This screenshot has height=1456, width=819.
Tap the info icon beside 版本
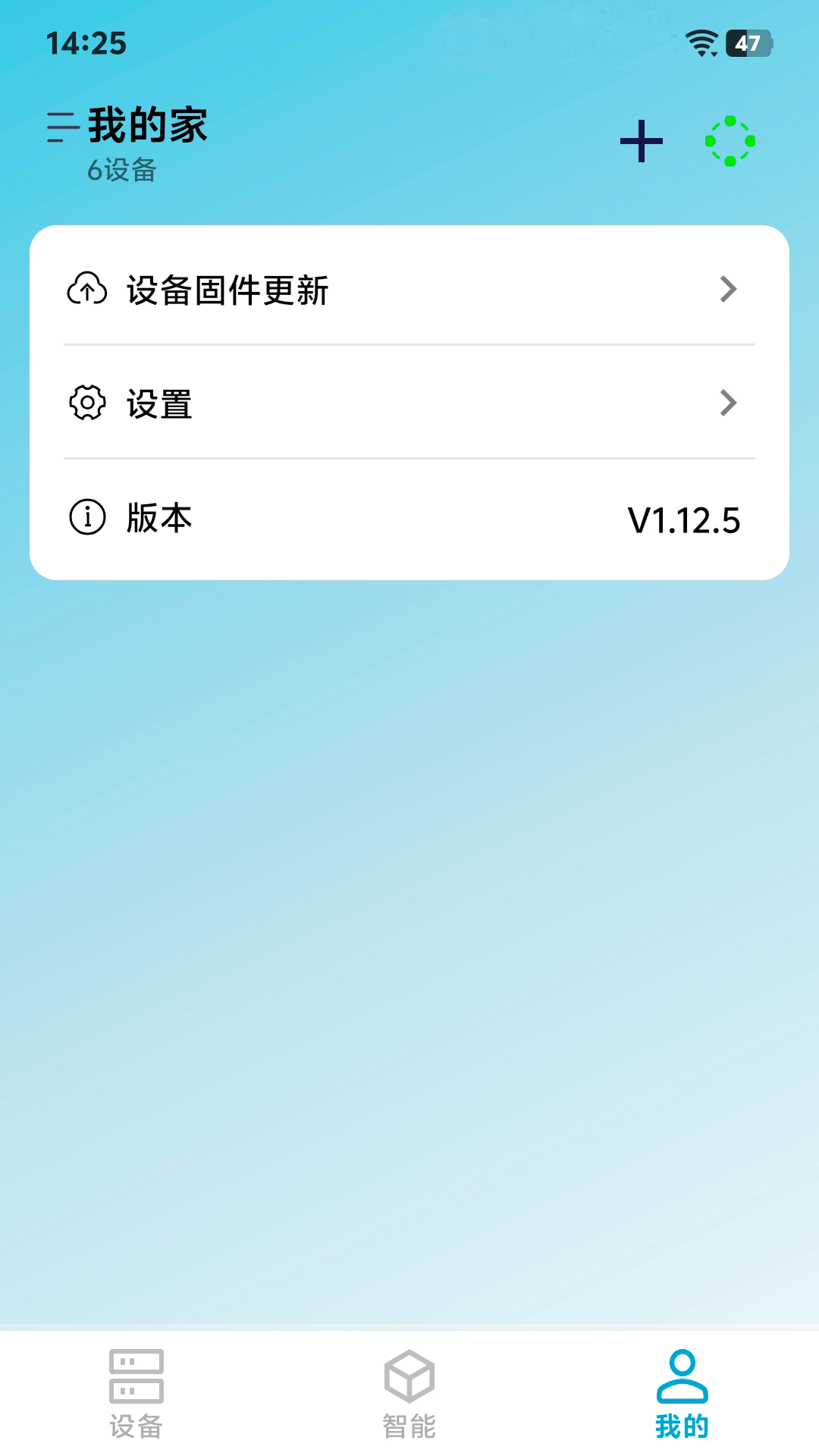[86, 519]
